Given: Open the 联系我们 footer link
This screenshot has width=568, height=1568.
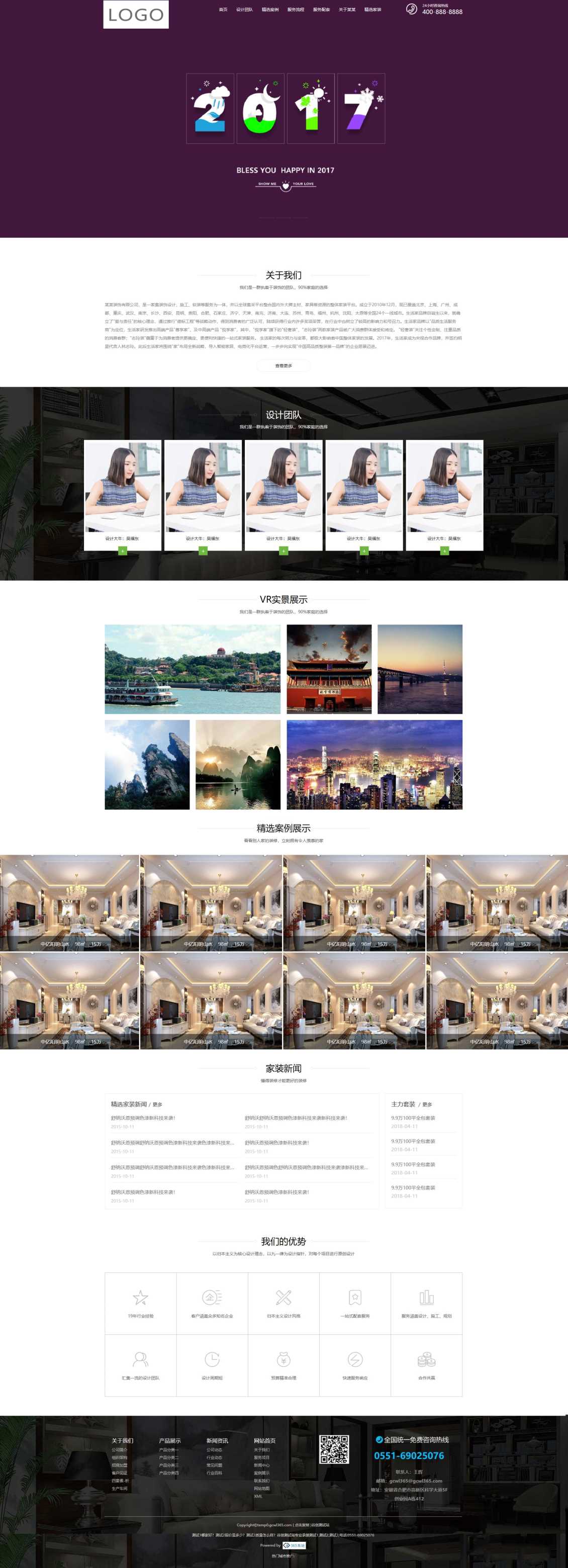Looking at the screenshot, I should point(262,1481).
